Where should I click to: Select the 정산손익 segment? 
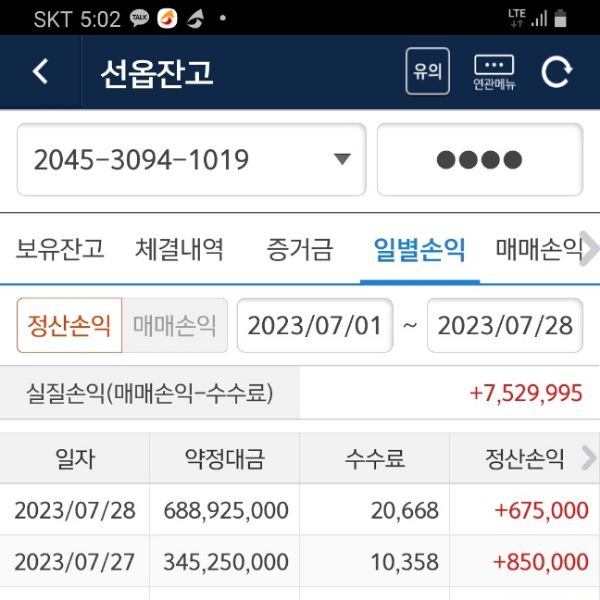69,326
